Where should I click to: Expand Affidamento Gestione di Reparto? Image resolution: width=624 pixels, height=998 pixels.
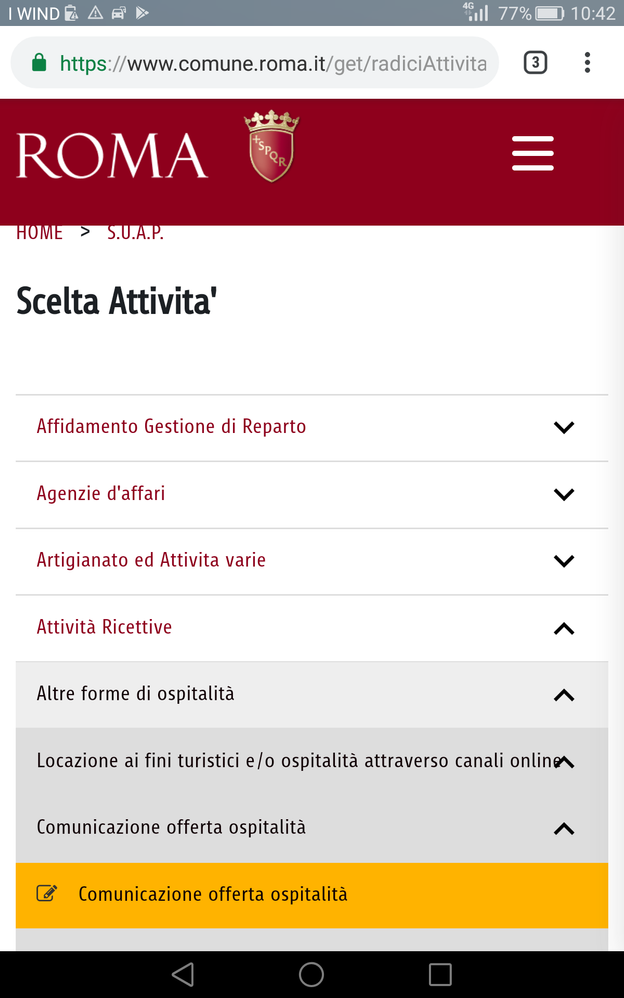coord(311,427)
